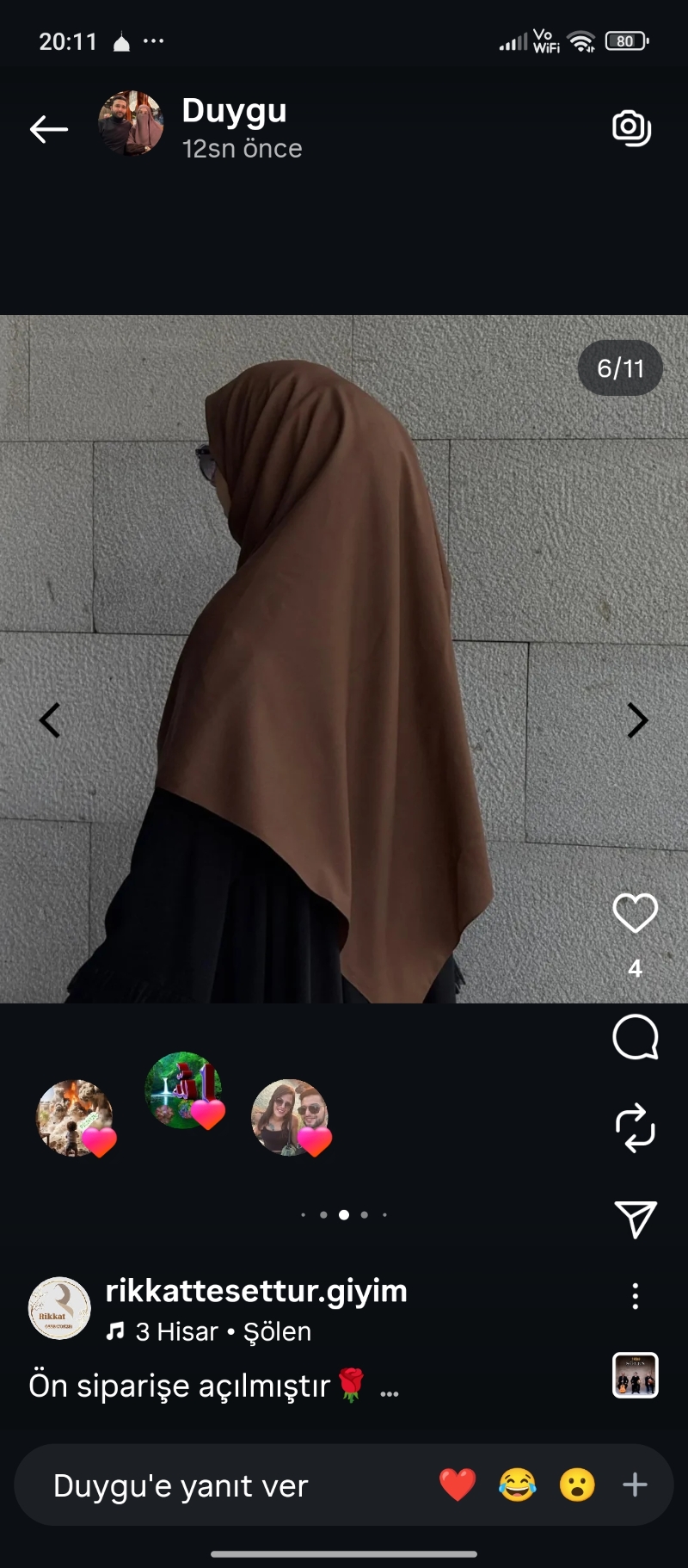
Task: Open the three-dot options menu
Action: click(x=636, y=1296)
